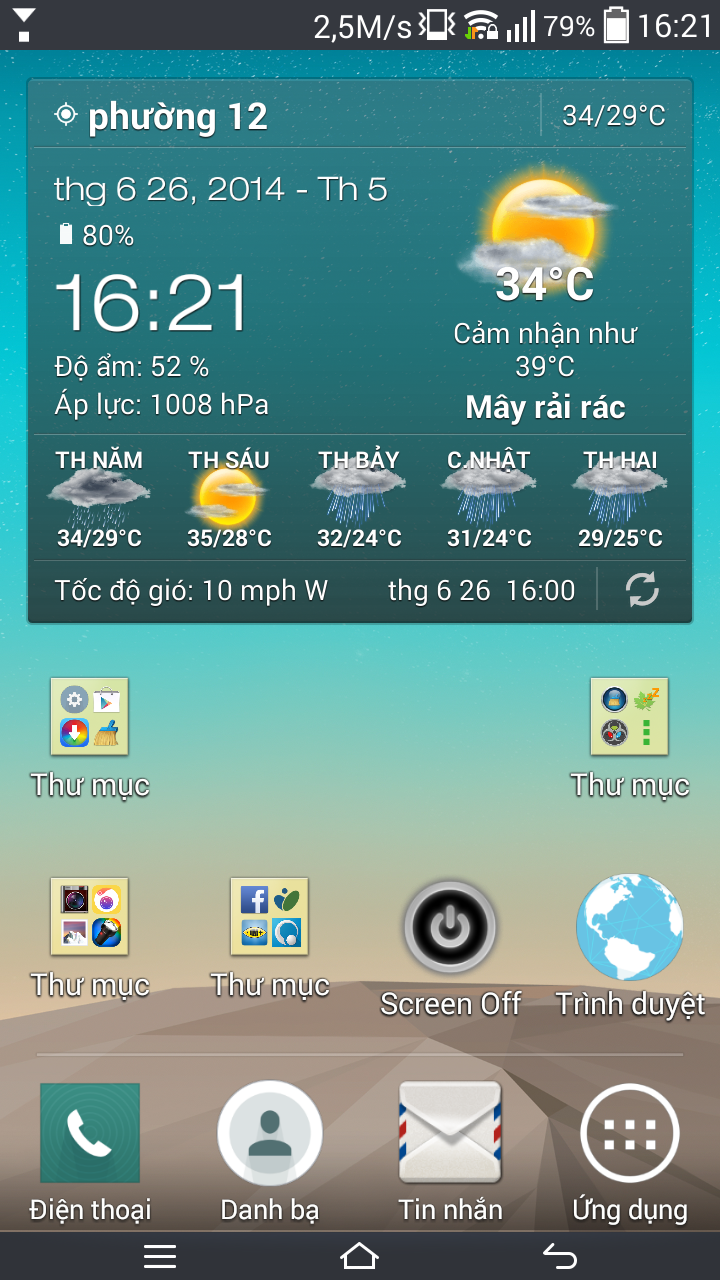Screen dimensions: 720x1280
Task: Open the Ứng dụng app drawer
Action: (630, 1133)
